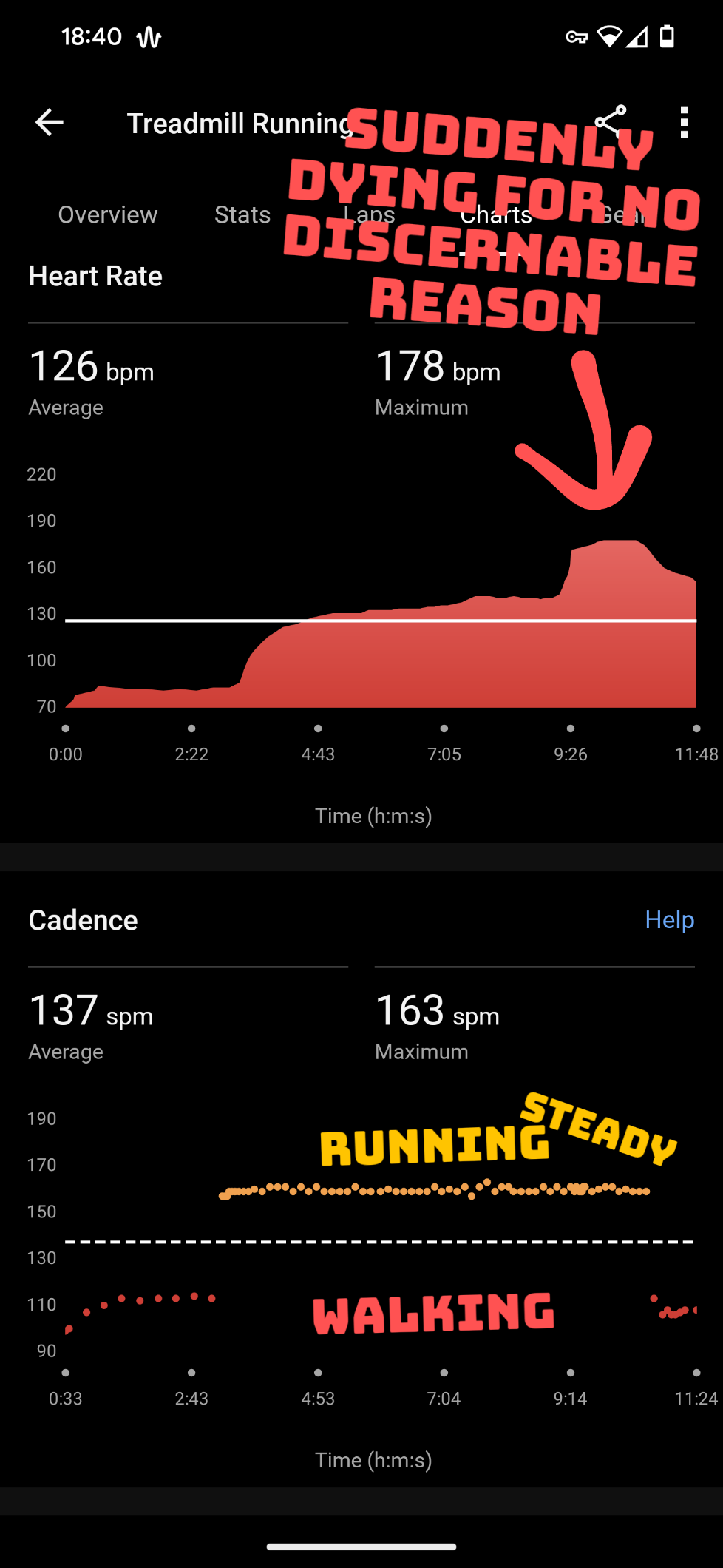Share this treadmill activity
The width and height of the screenshot is (723, 1568).
(x=611, y=123)
